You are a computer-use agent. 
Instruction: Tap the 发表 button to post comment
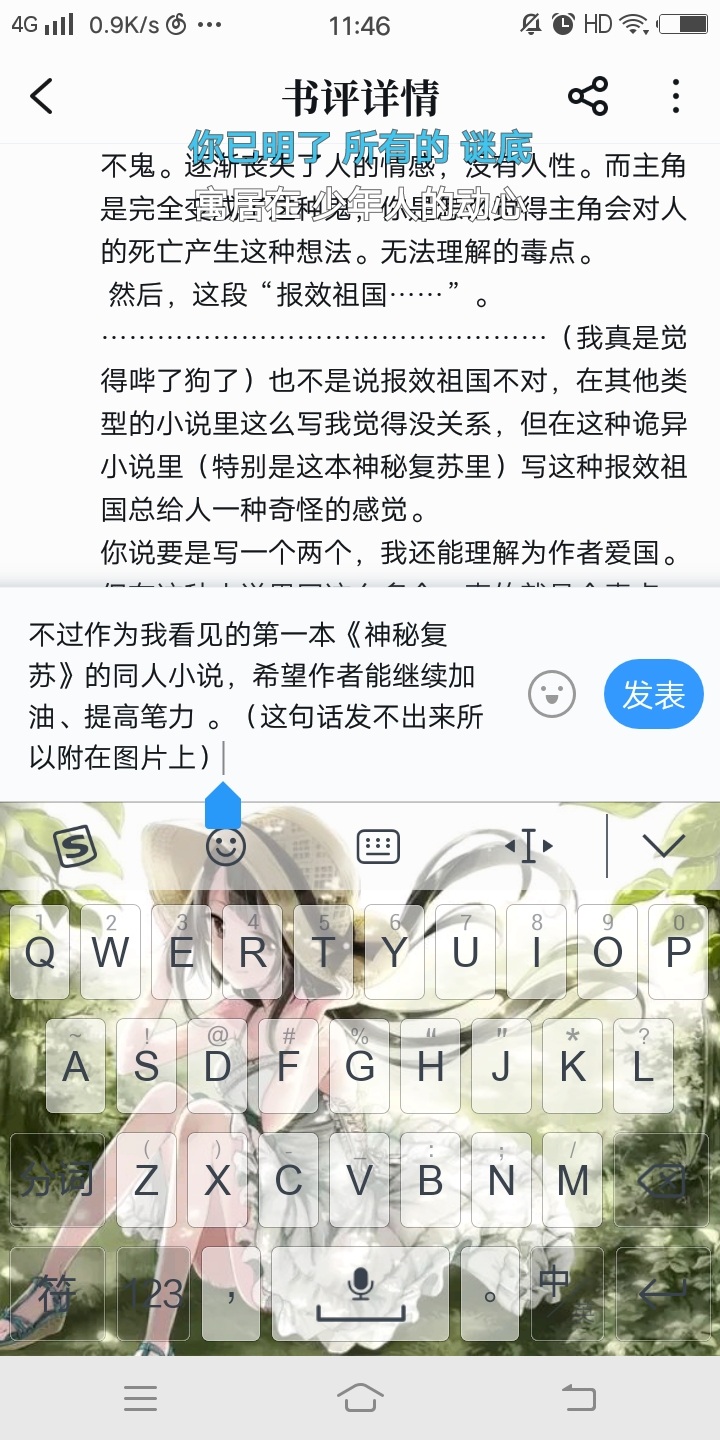point(653,694)
